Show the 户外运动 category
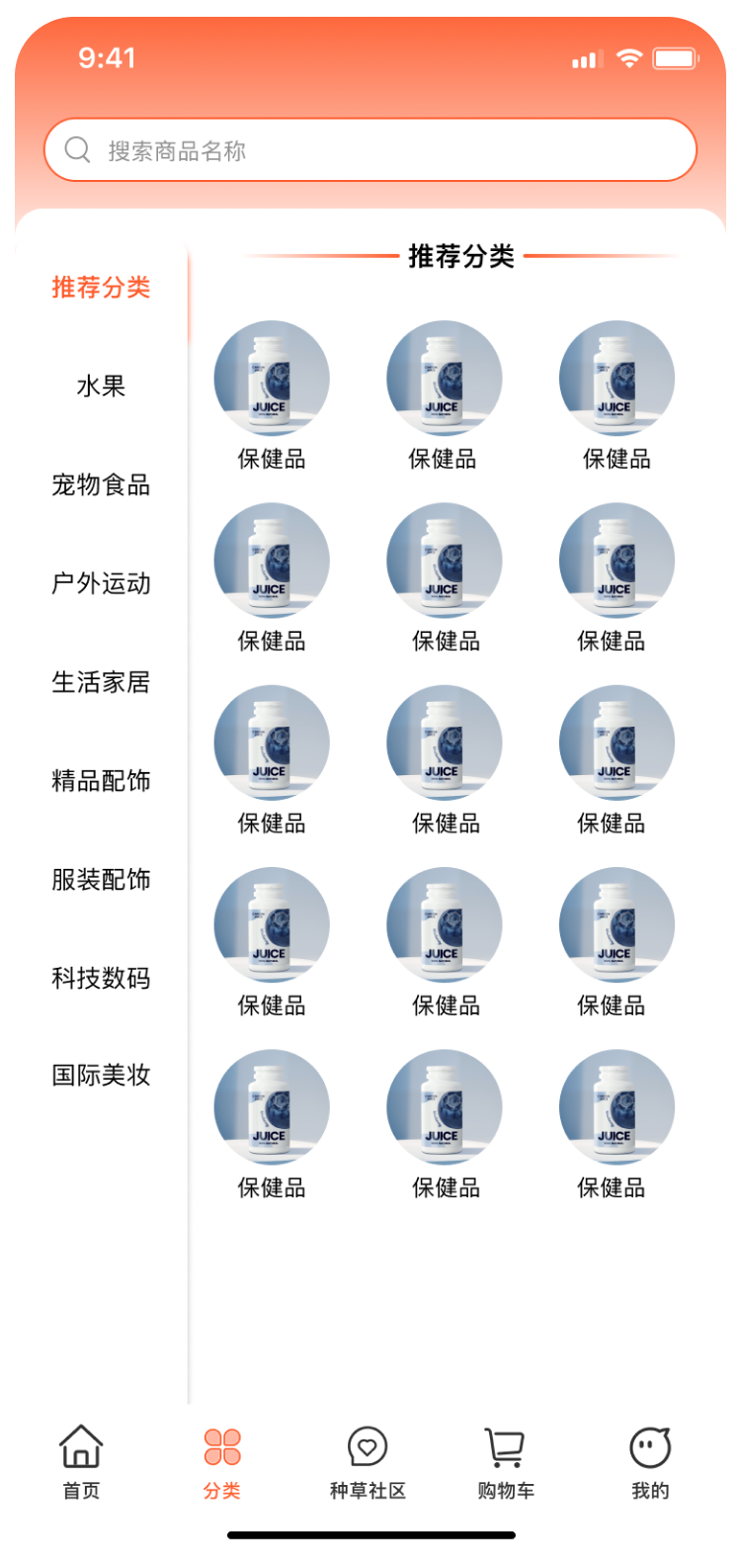Image resolution: width=741 pixels, height=1568 pixels. pyautogui.click(x=101, y=584)
